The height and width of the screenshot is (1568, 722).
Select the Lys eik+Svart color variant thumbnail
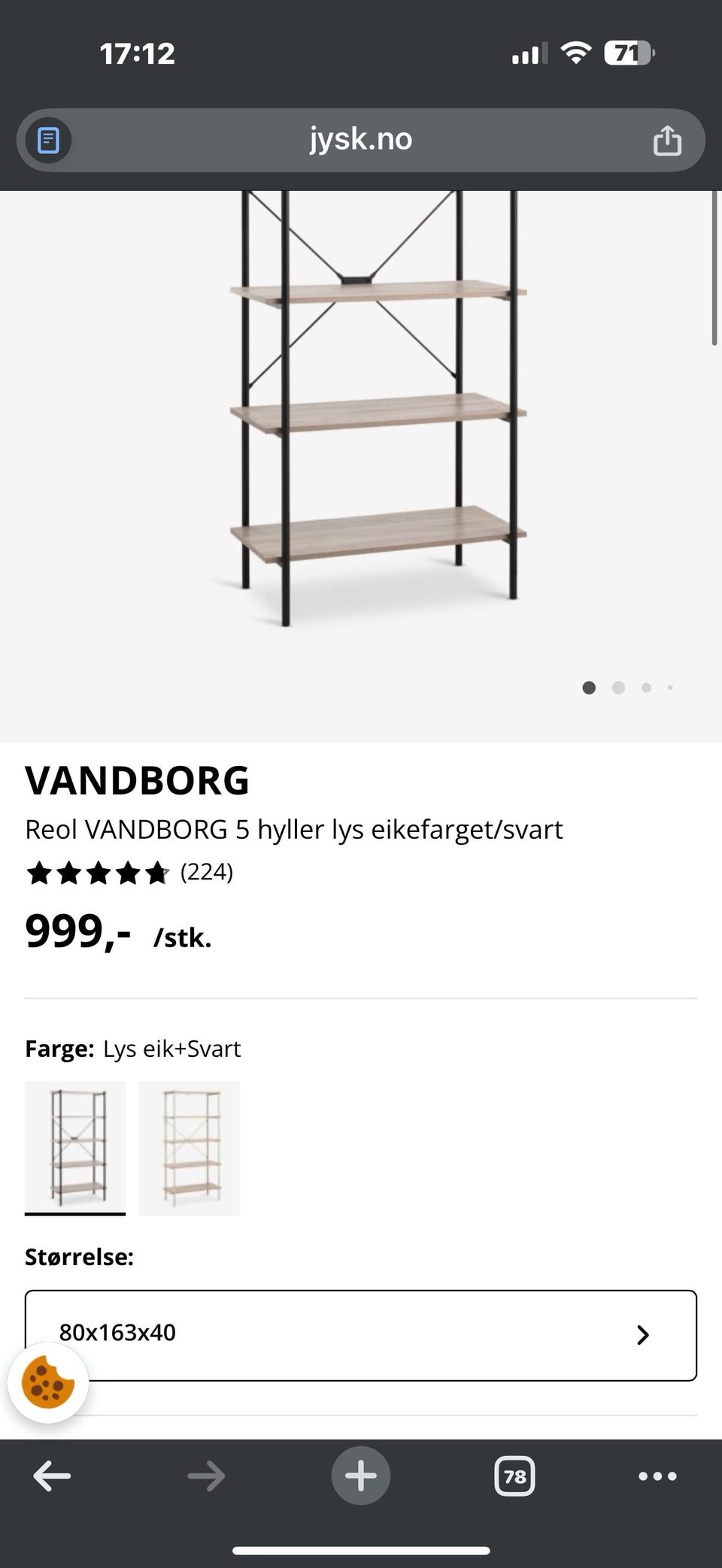[x=74, y=1148]
